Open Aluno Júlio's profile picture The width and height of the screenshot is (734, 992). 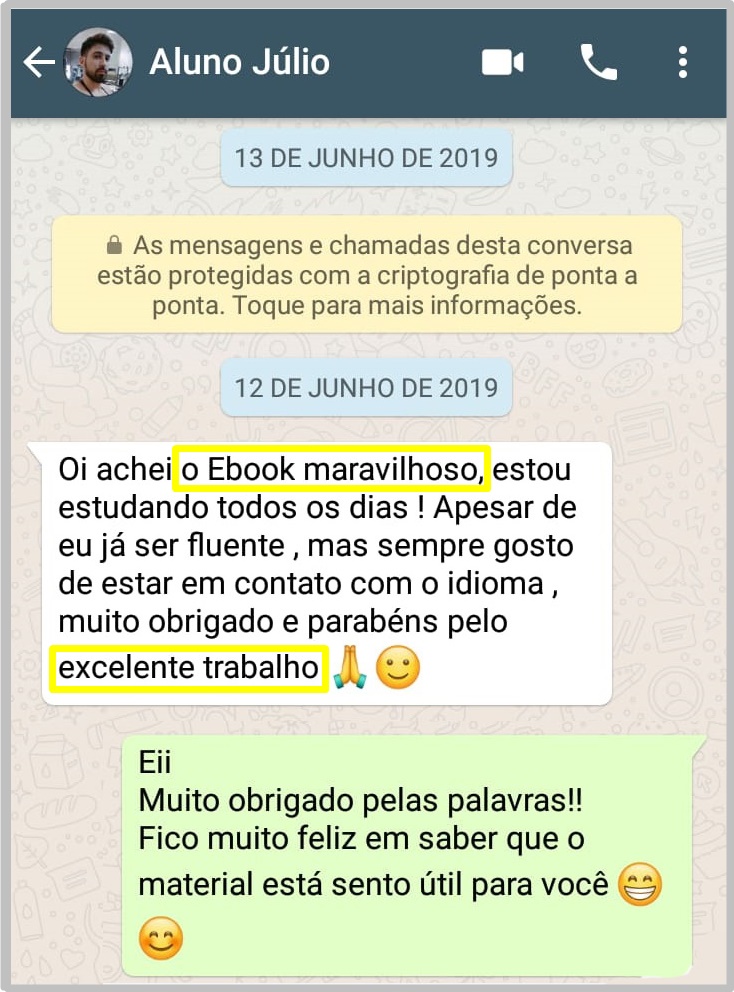(98, 63)
